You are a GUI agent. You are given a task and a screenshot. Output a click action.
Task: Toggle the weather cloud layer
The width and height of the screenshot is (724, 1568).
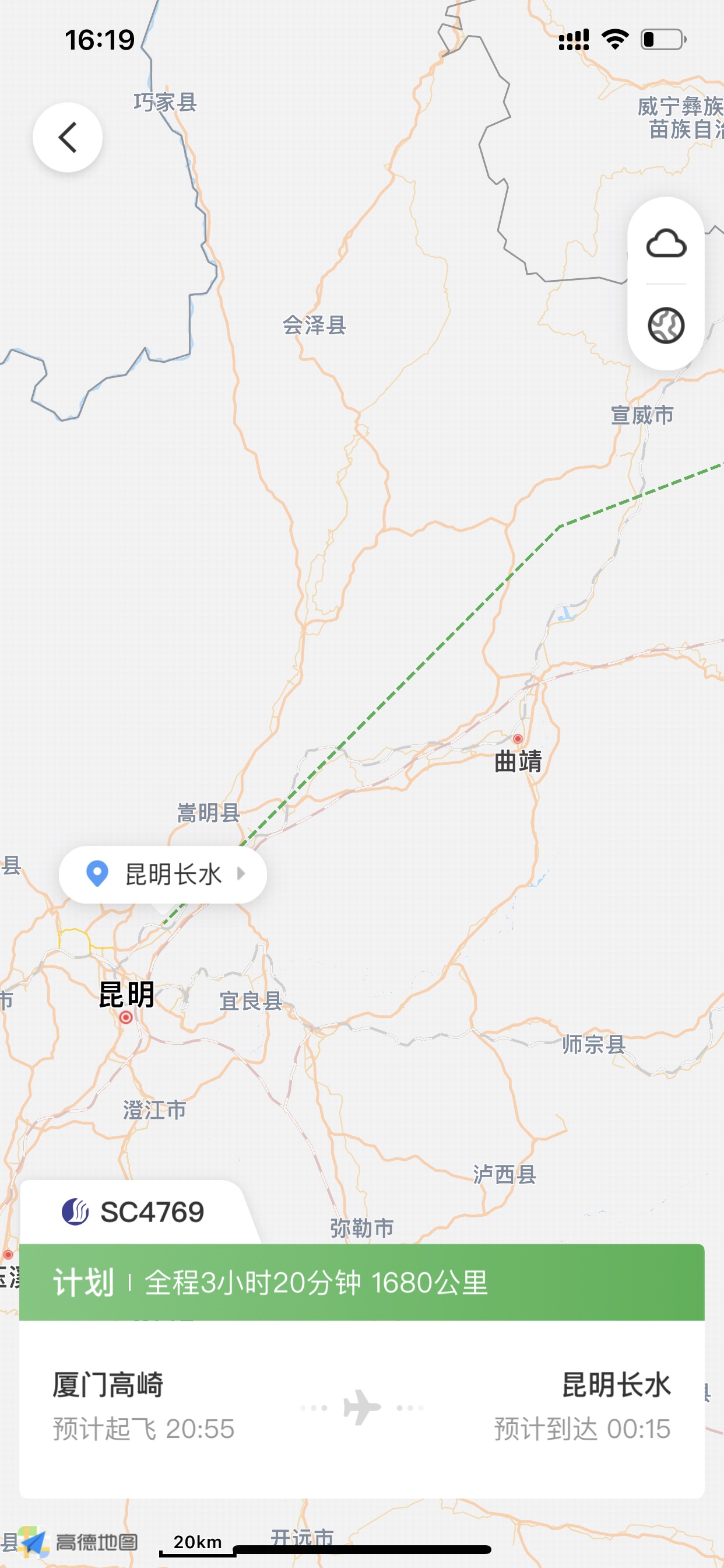tap(666, 244)
